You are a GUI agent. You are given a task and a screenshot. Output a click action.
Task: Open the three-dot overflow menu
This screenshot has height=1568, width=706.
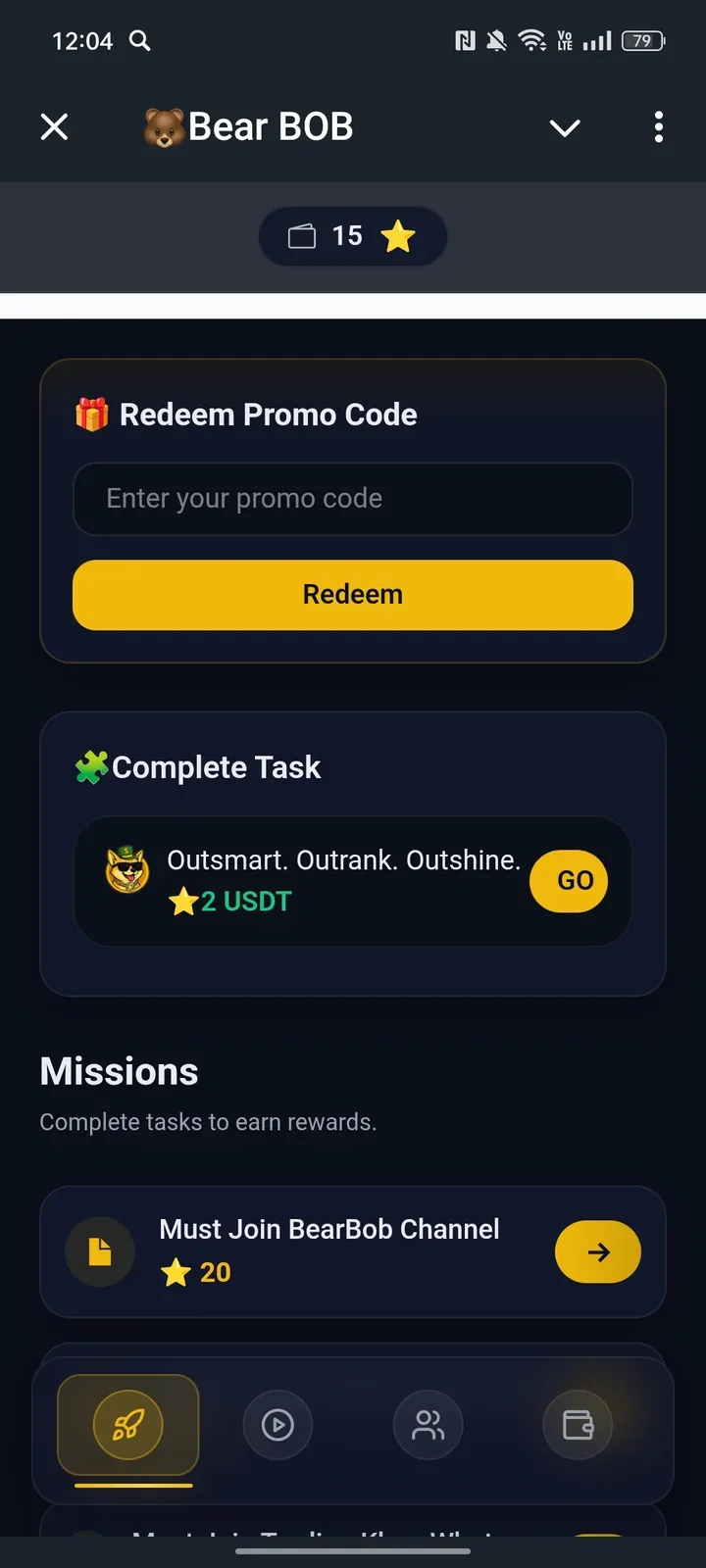point(658,127)
